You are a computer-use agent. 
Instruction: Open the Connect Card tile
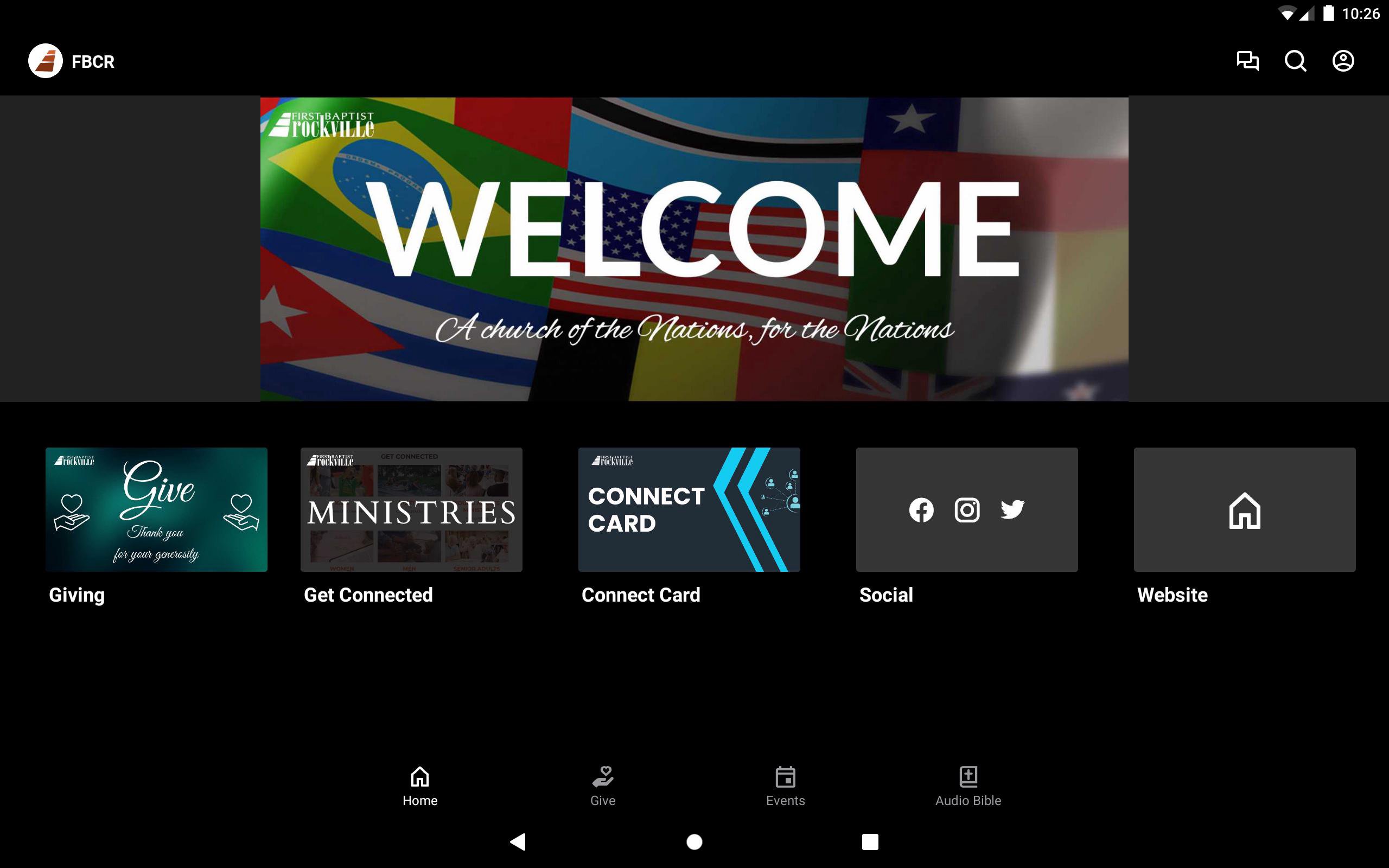click(x=689, y=509)
